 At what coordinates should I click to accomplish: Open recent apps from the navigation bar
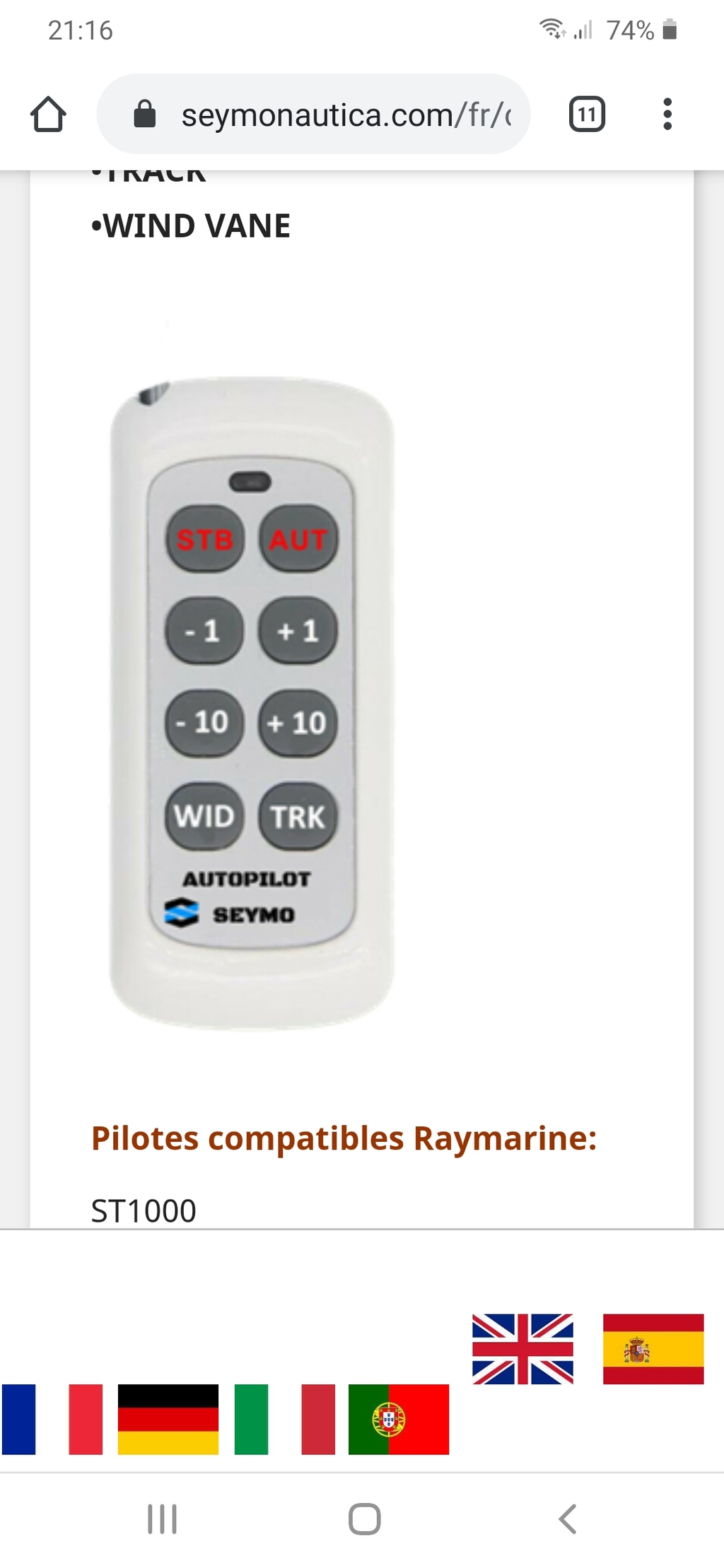(162, 1519)
